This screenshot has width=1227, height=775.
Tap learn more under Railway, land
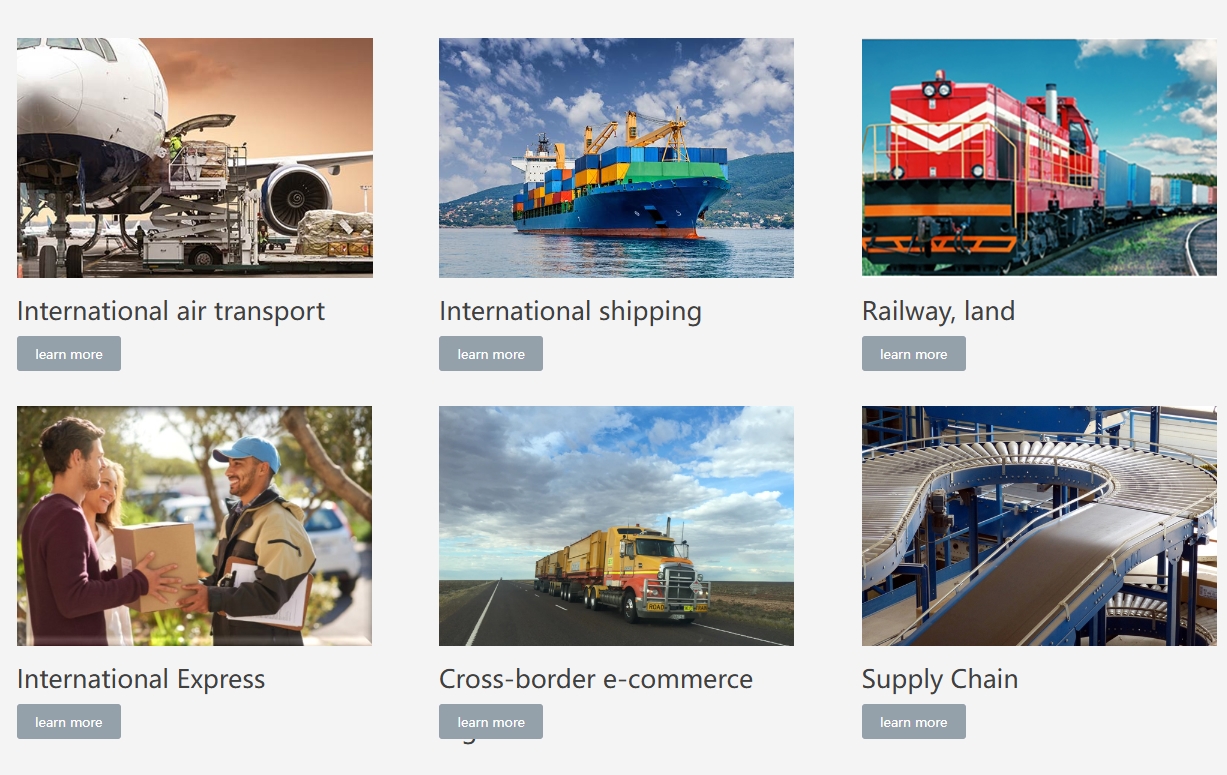(913, 354)
